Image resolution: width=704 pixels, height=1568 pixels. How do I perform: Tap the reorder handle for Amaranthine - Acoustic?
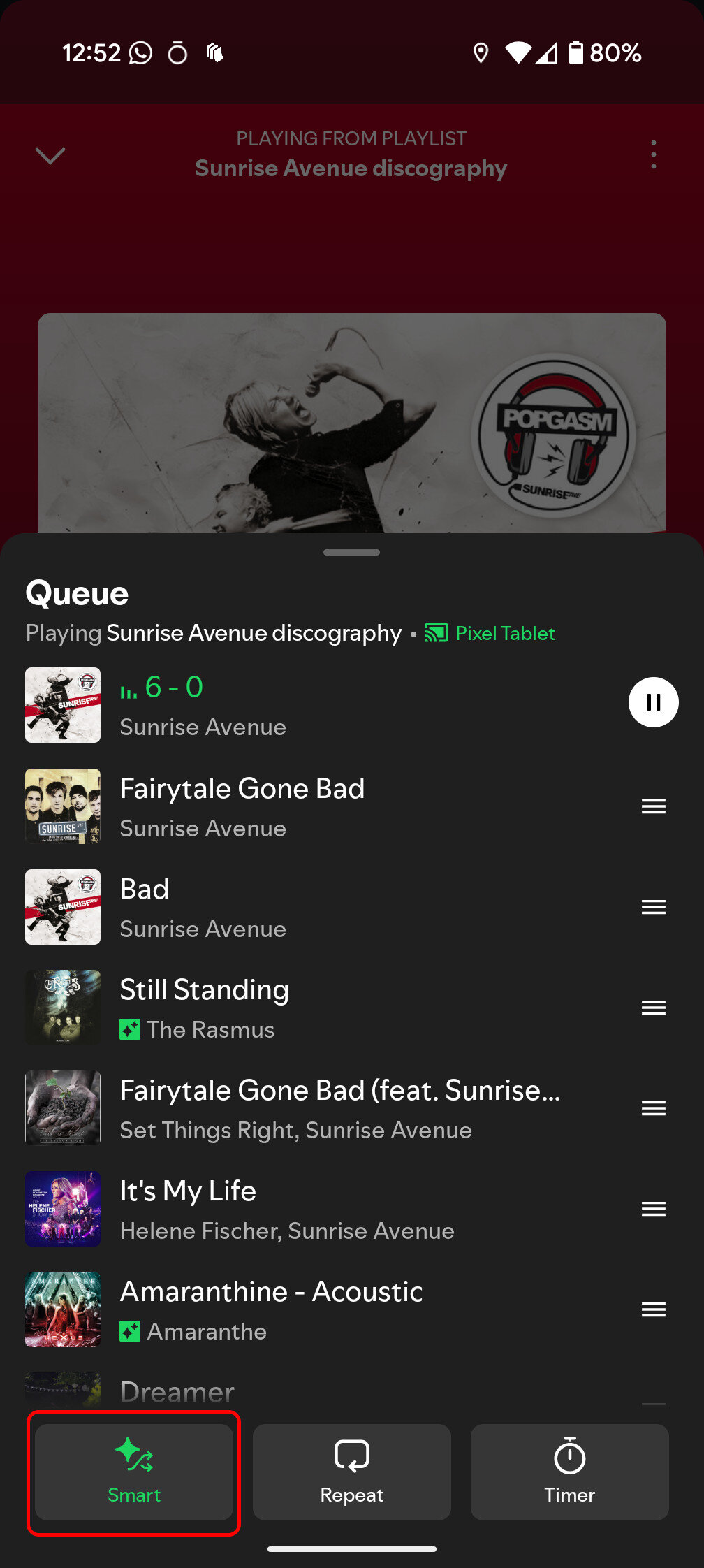[653, 1309]
